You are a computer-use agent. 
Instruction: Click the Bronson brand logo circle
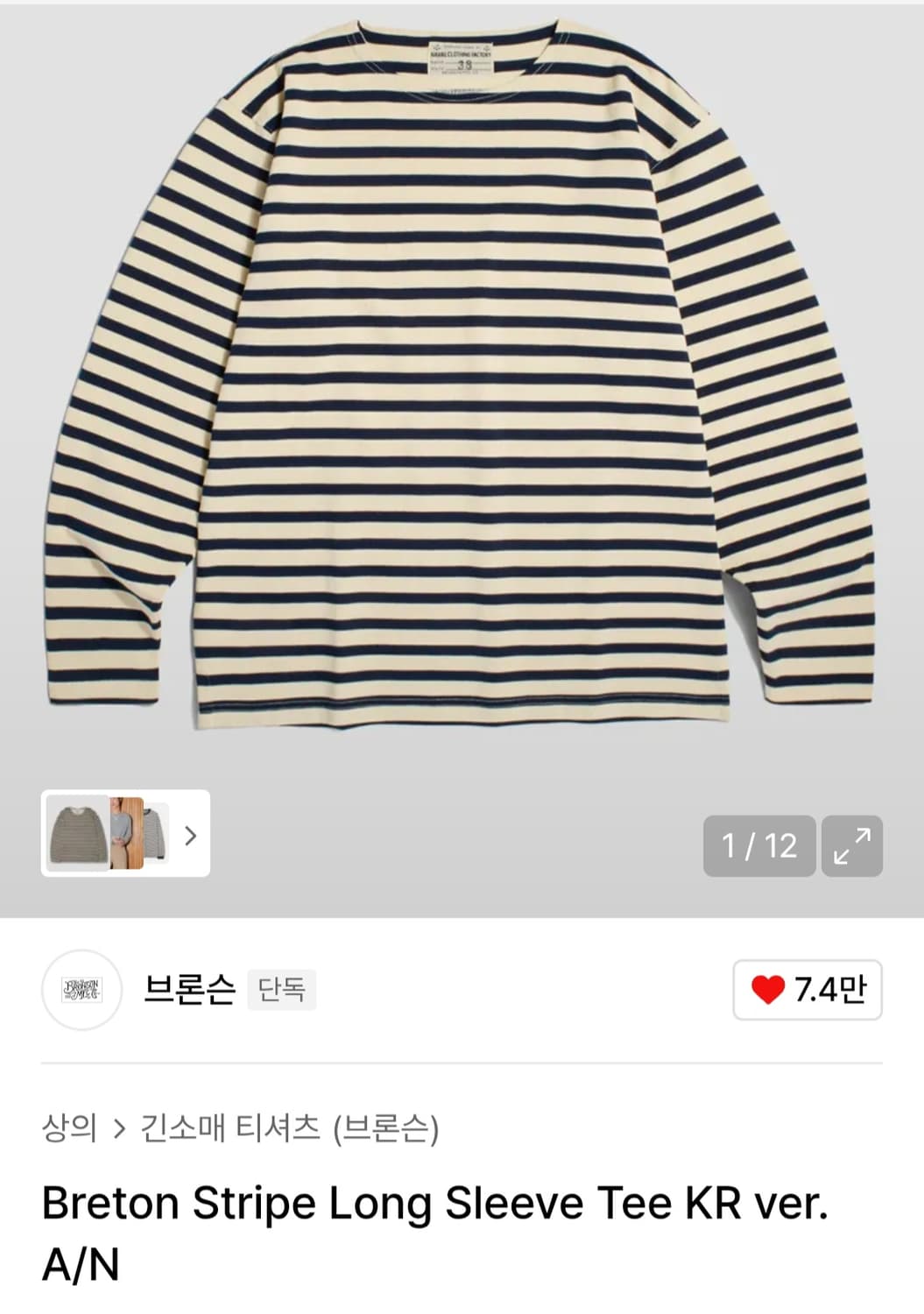83,991
